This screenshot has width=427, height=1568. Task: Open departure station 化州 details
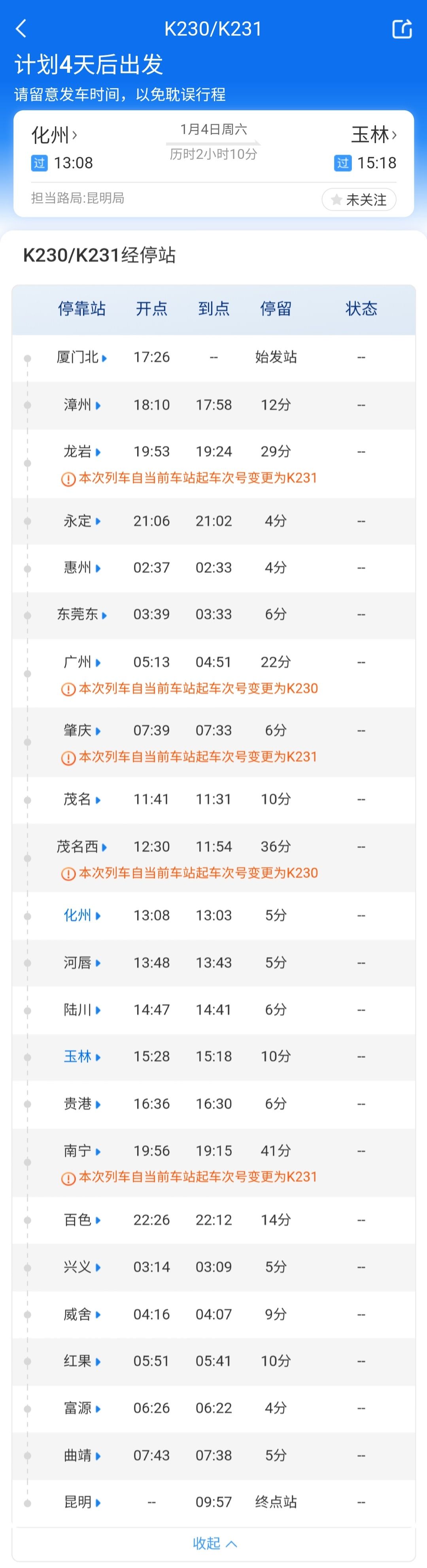(x=54, y=135)
